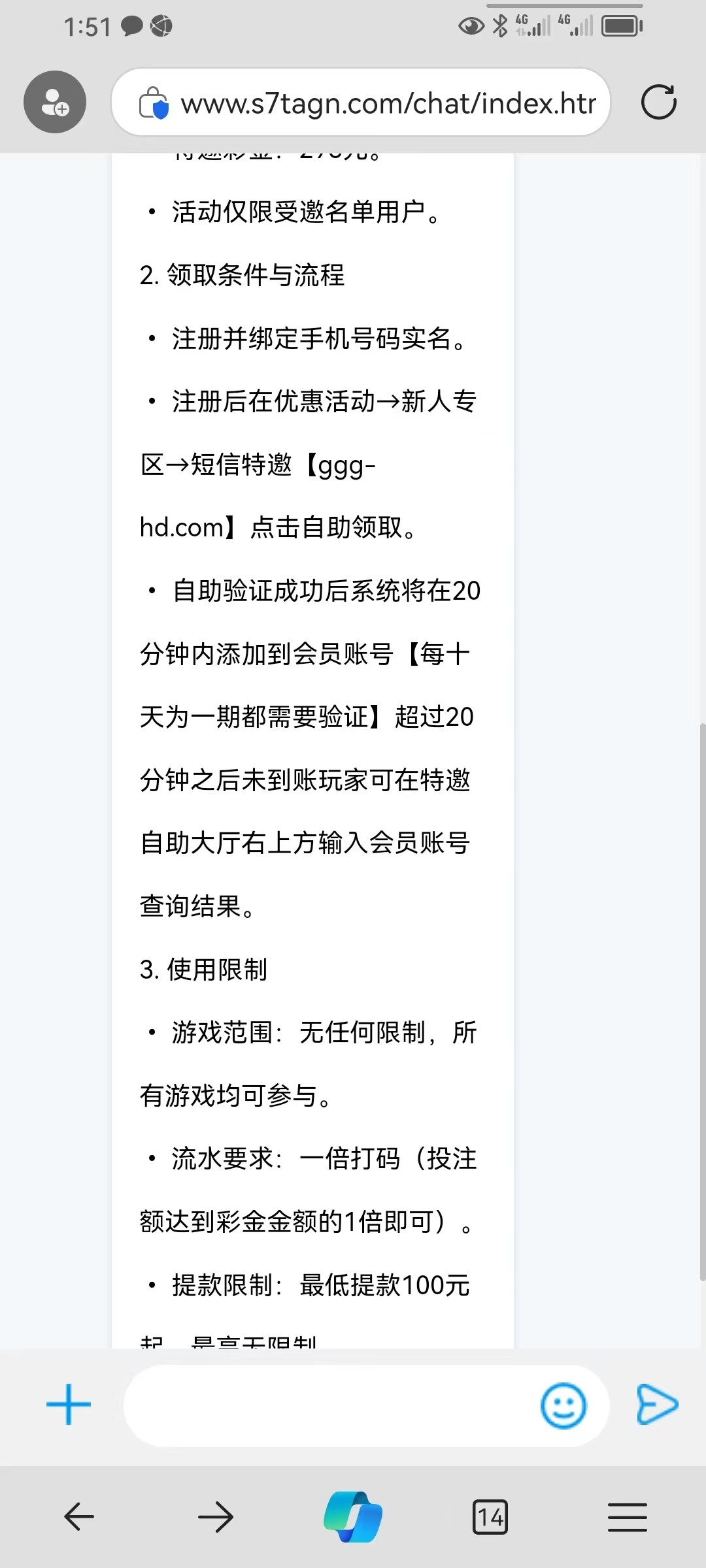Reload the current page
The height and width of the screenshot is (1568, 706).
[658, 102]
